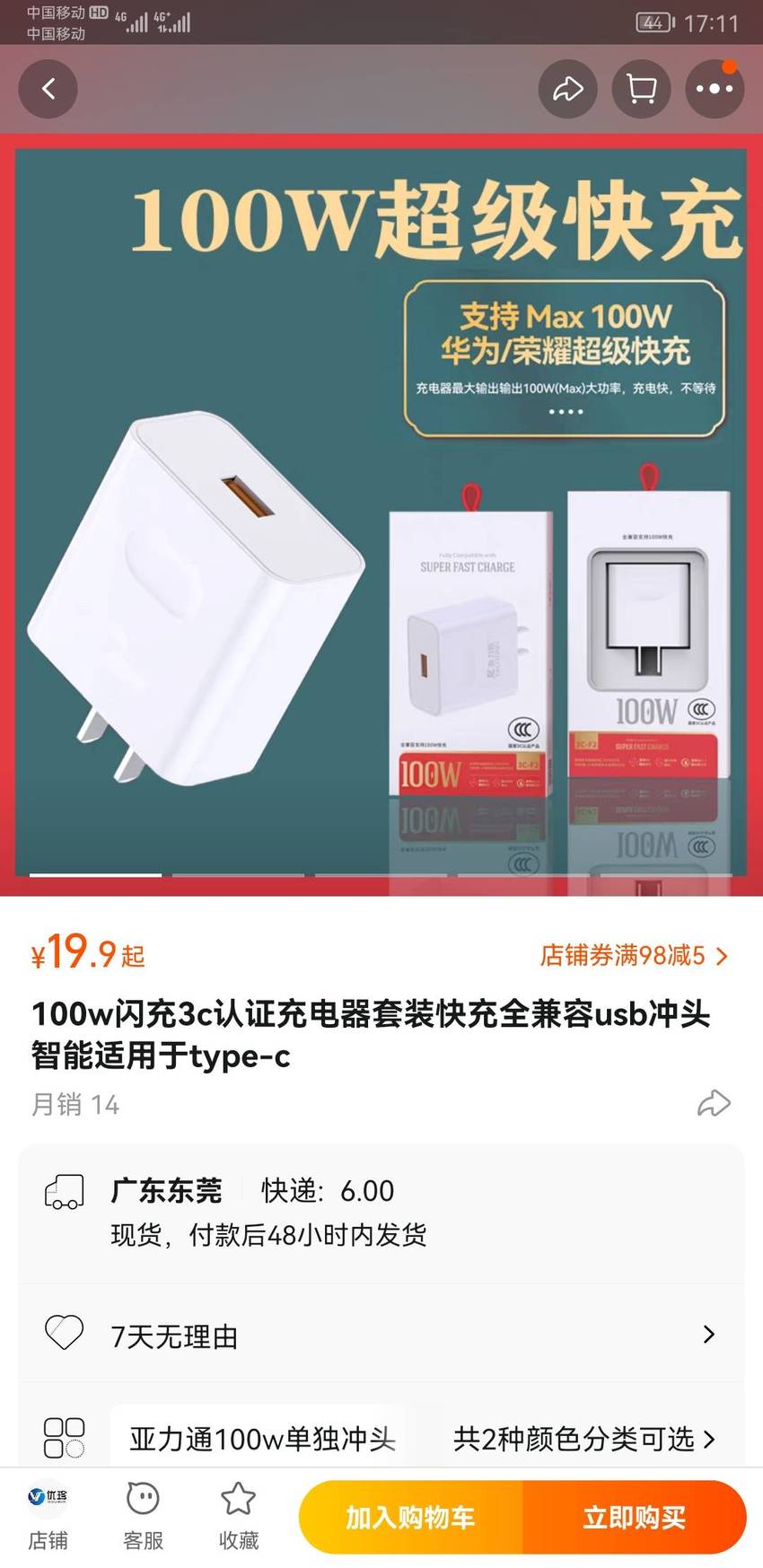This screenshot has width=763, height=1568.
Task: Open the shopping cart icon
Action: [641, 89]
